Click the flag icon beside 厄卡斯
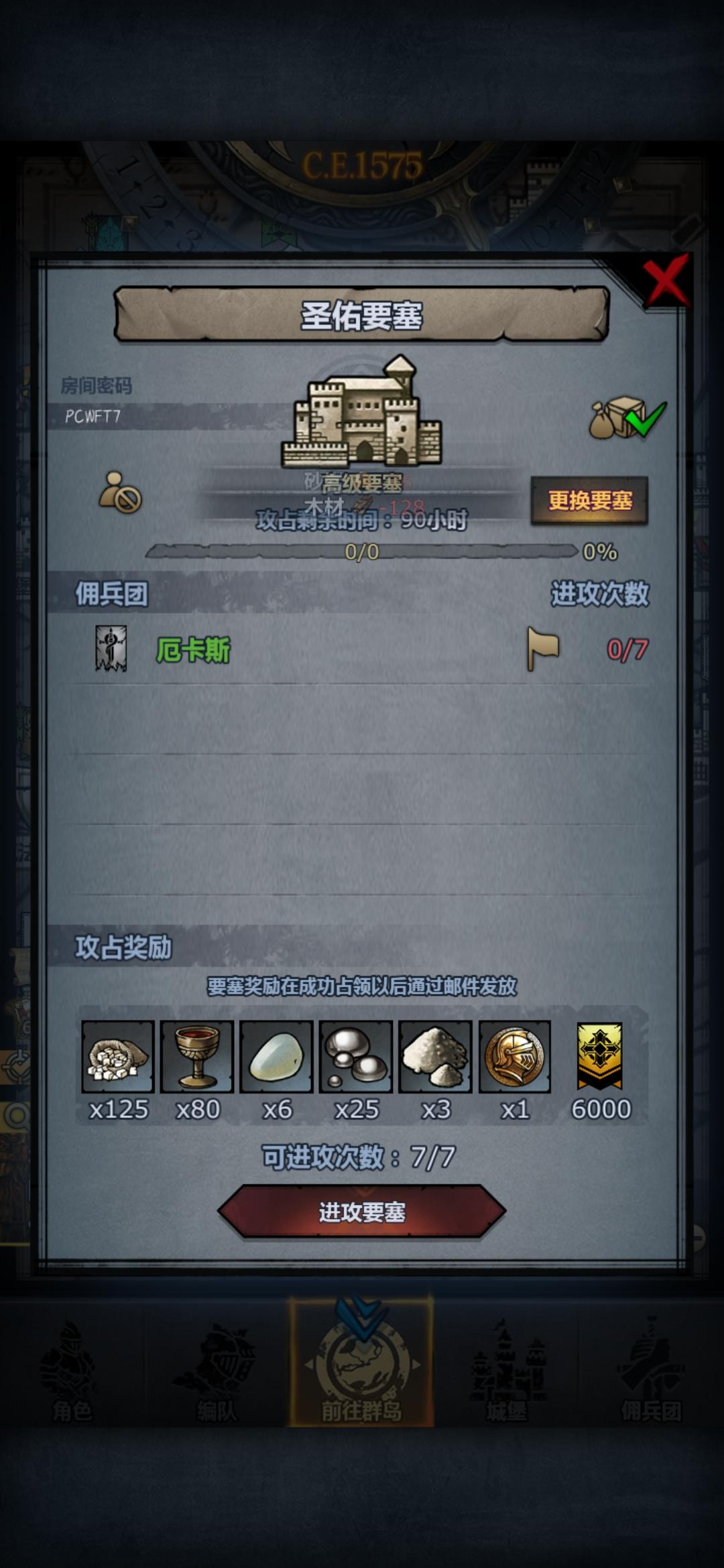 click(x=544, y=649)
